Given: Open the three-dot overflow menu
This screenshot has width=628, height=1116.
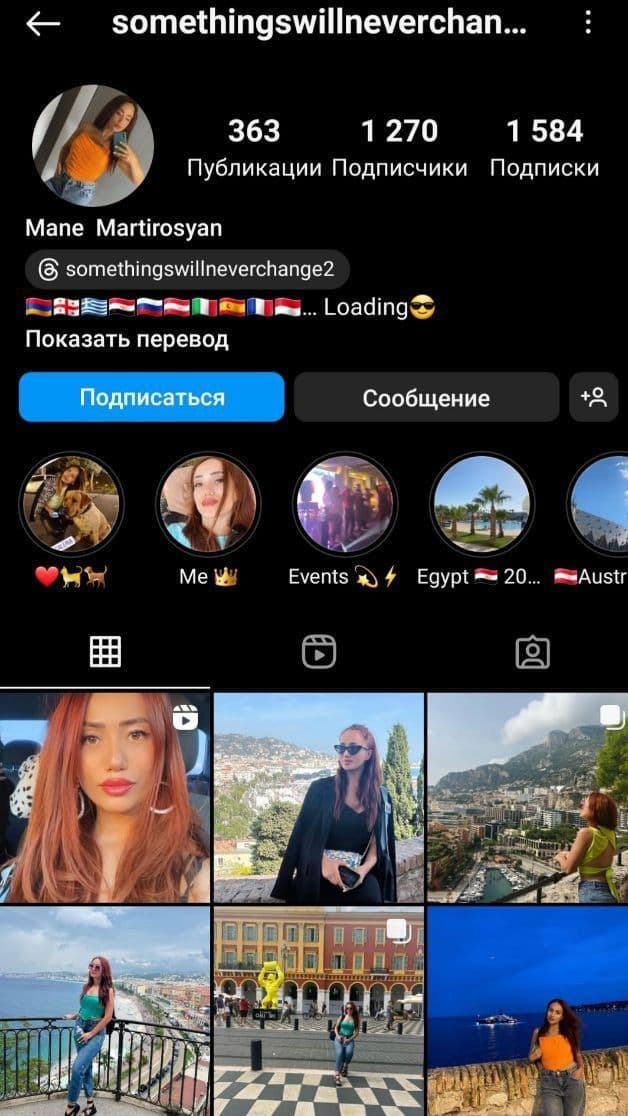Looking at the screenshot, I should (590, 22).
